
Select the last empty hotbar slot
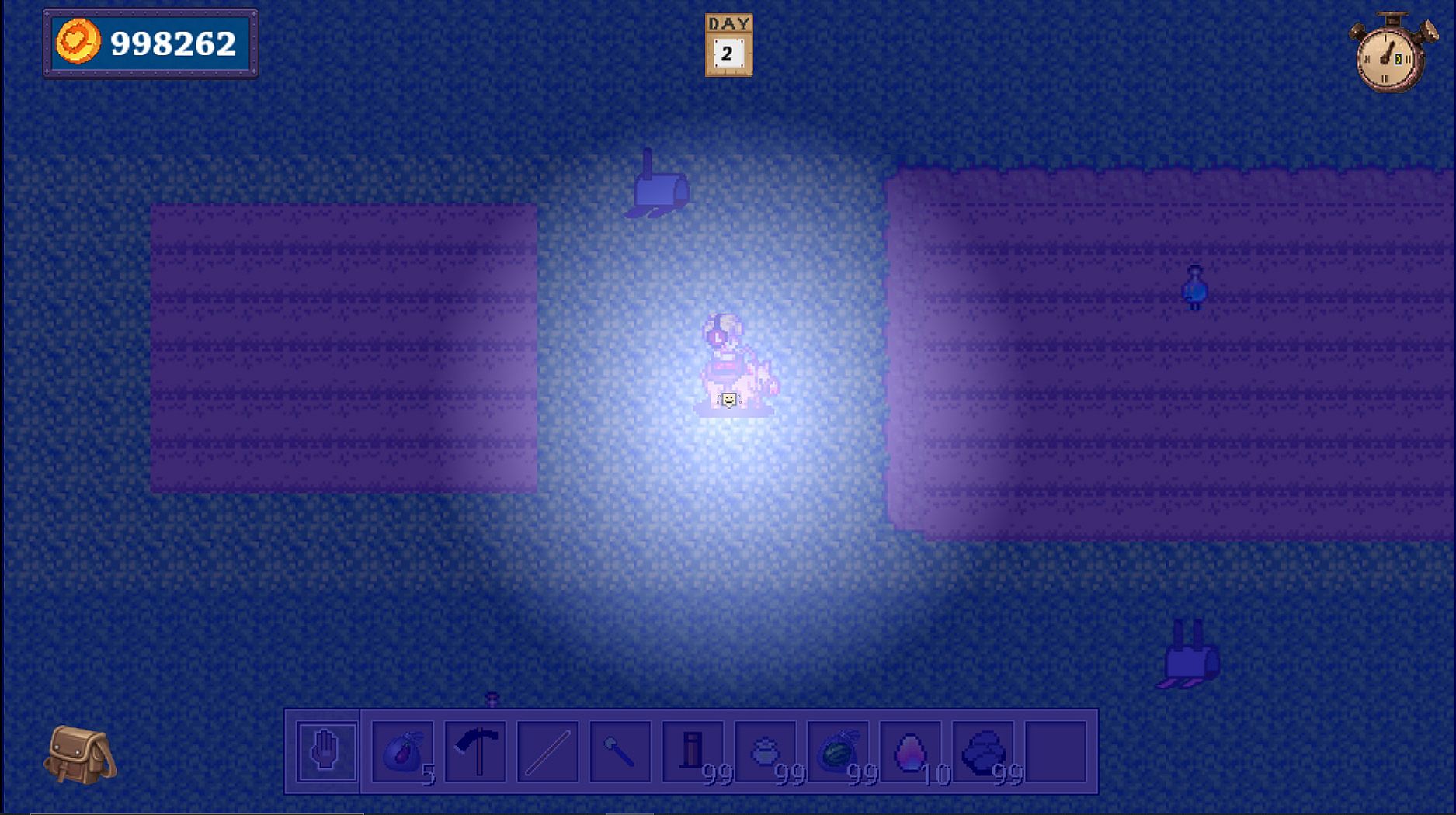pyautogui.click(x=1055, y=751)
